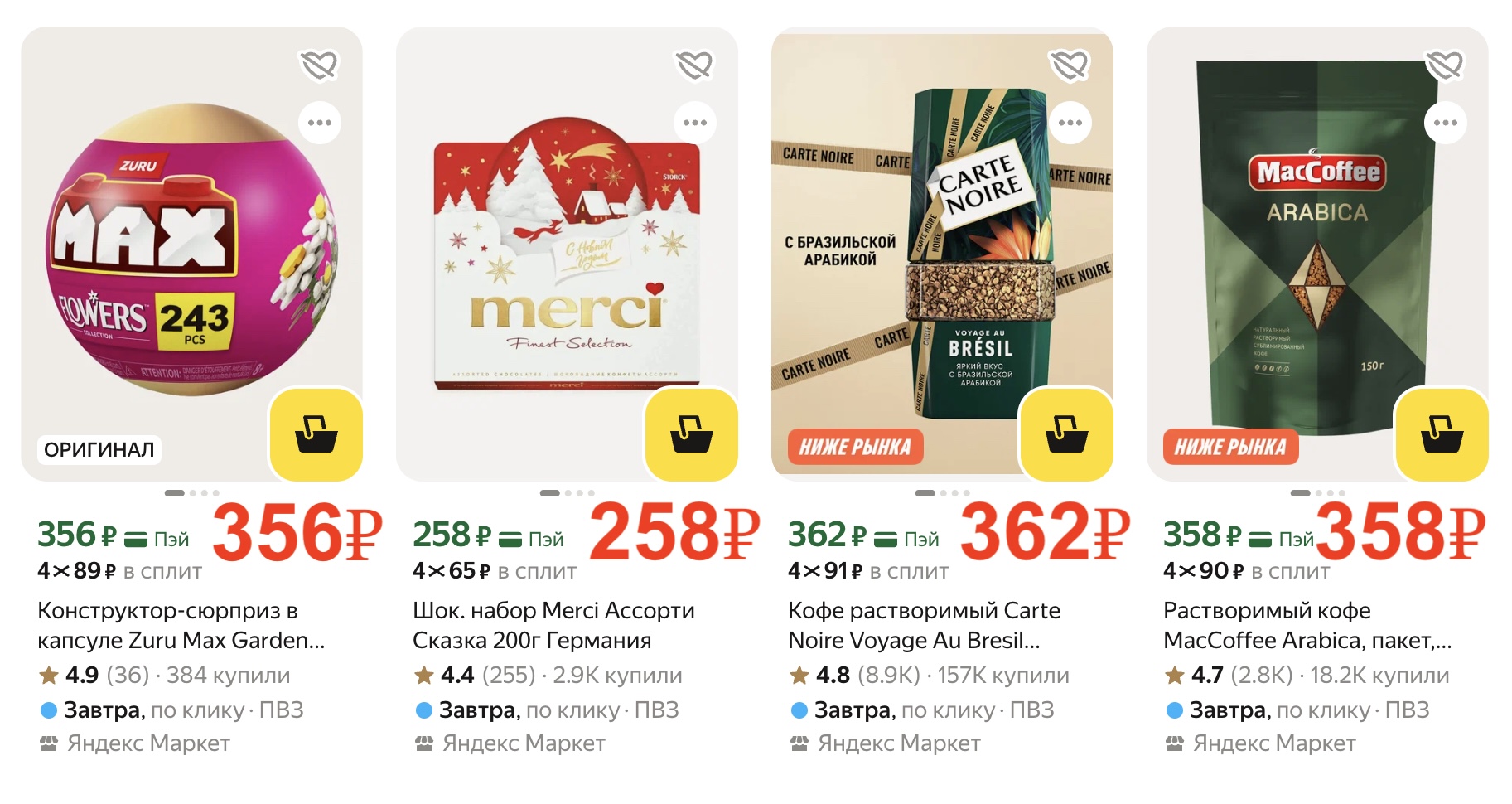Open the MacCoffee Arabica product card

pos(1307,625)
